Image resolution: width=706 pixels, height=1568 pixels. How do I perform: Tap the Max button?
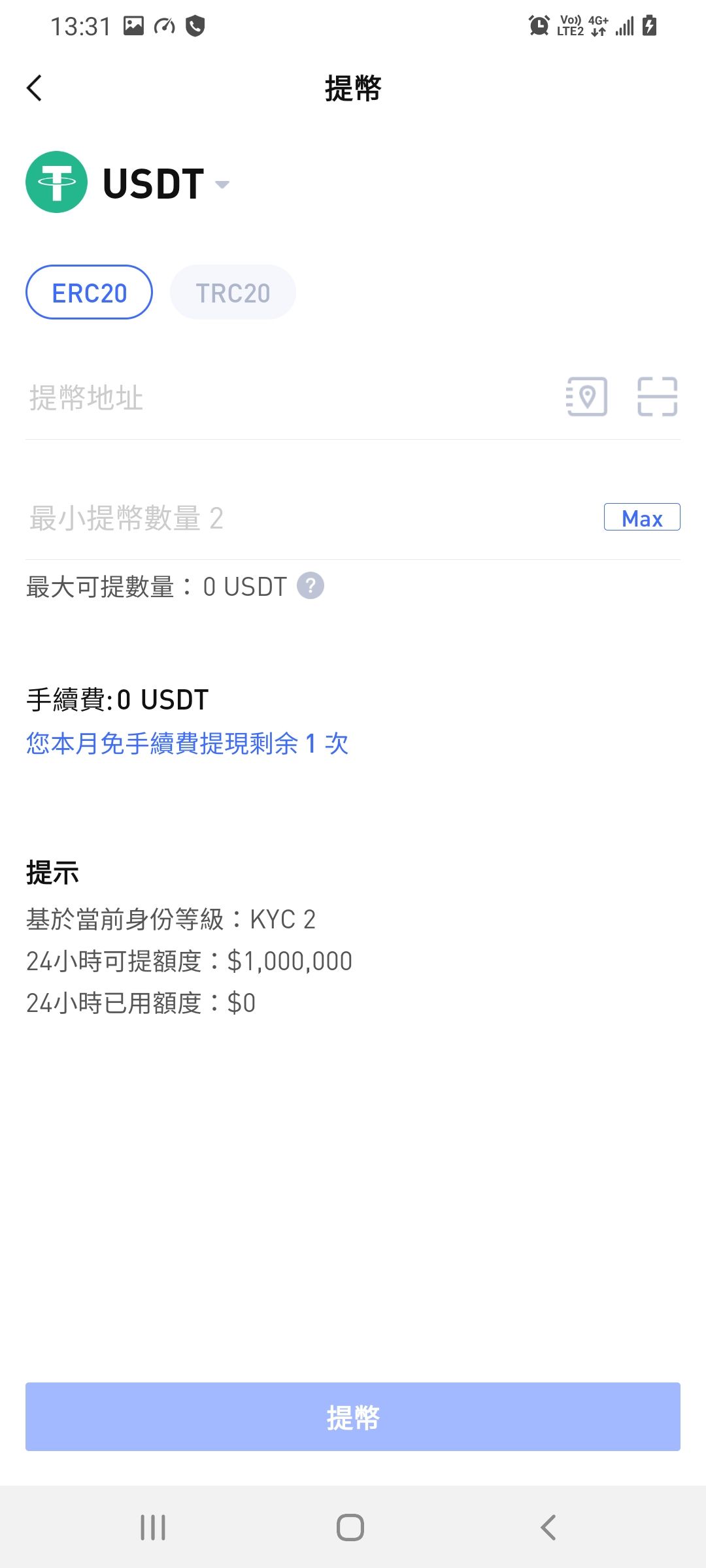642,517
